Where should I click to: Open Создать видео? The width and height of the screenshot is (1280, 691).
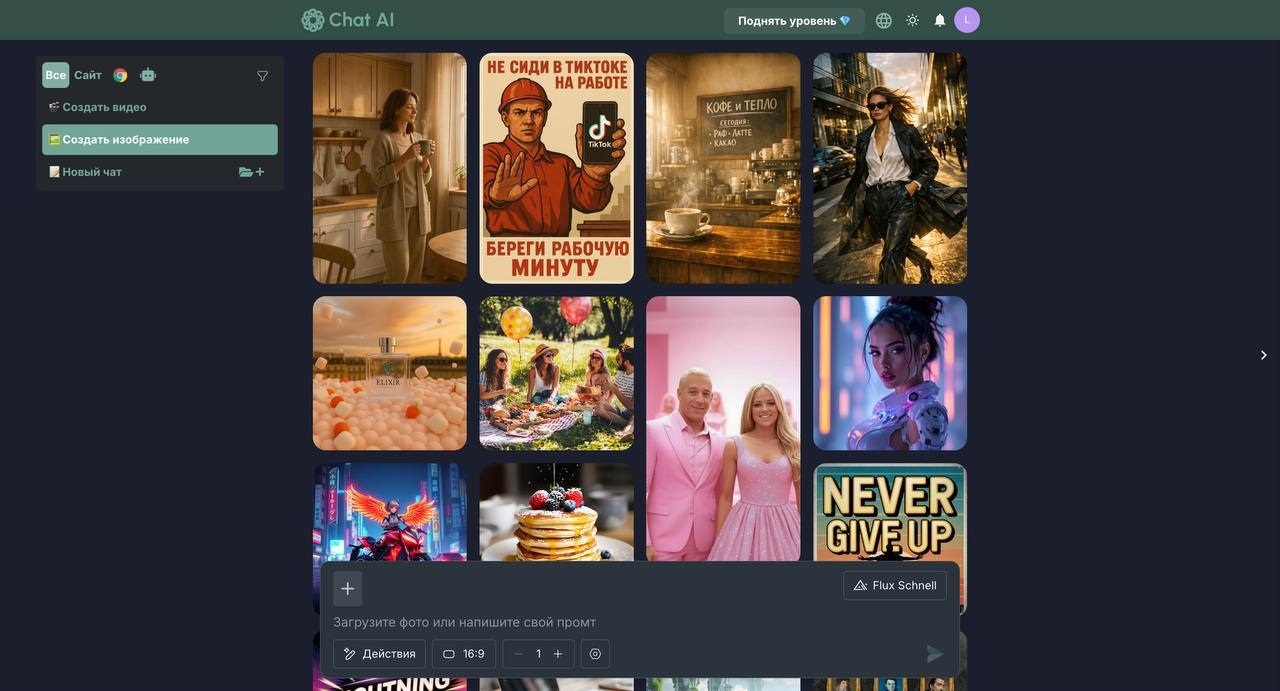104,107
